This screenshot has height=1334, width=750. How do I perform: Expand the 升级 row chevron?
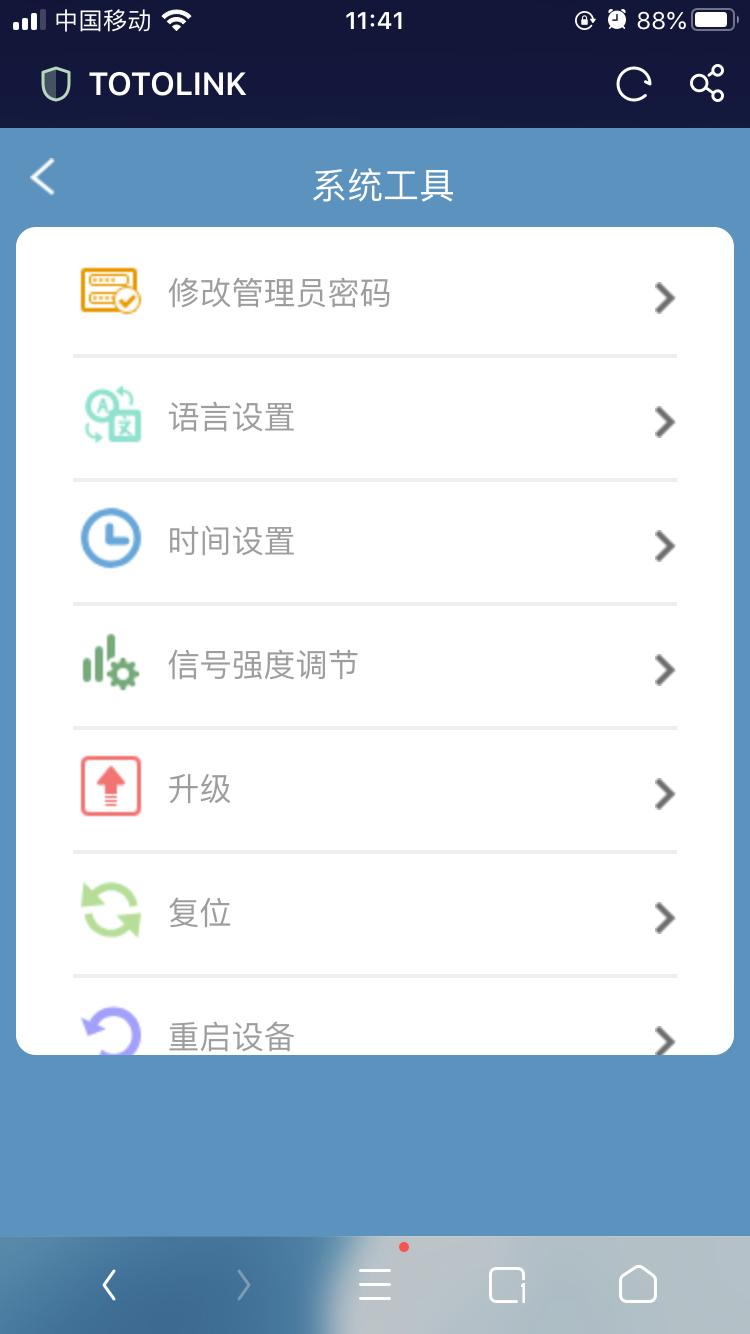pos(664,793)
